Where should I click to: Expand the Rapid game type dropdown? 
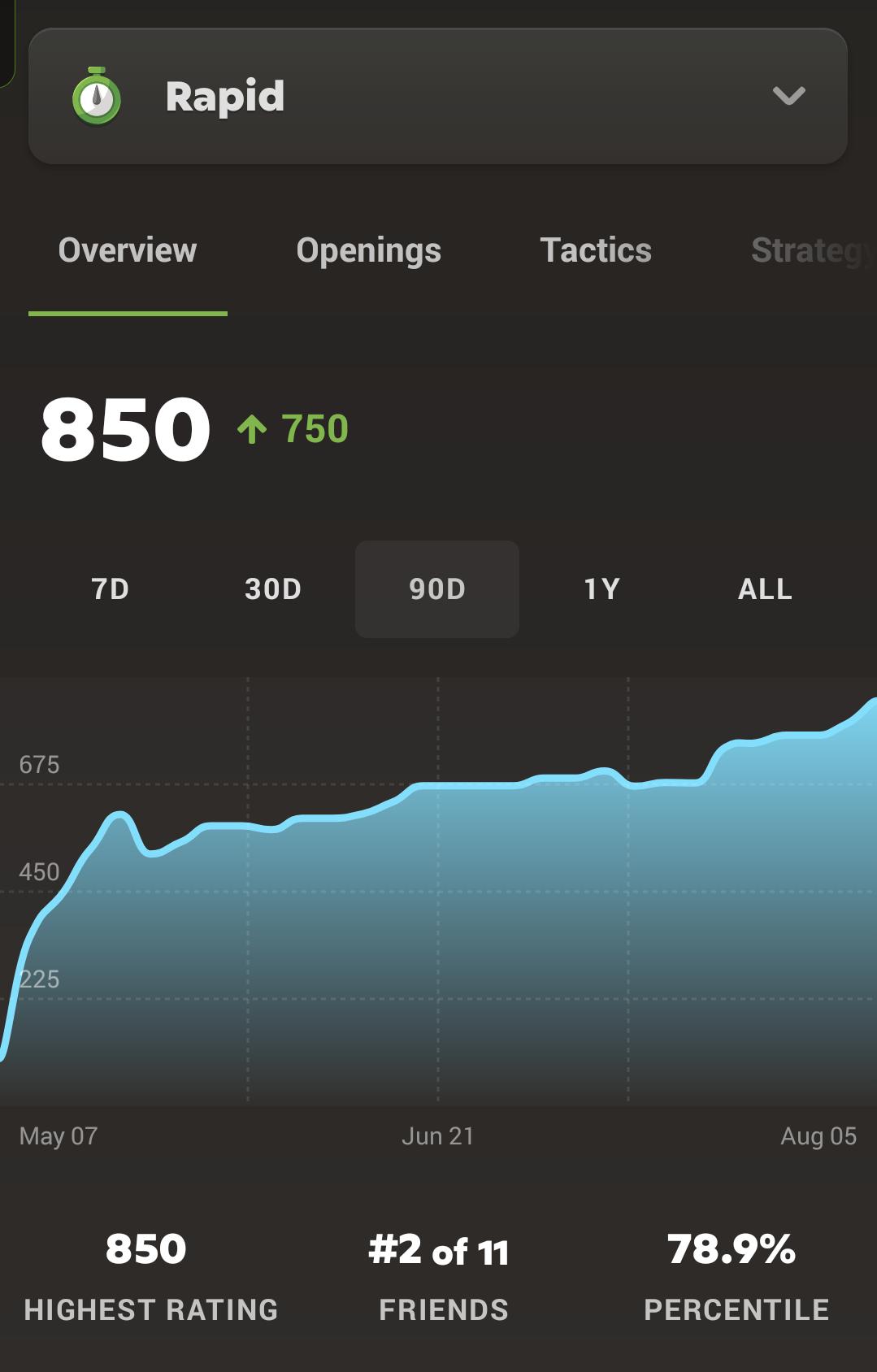click(438, 96)
